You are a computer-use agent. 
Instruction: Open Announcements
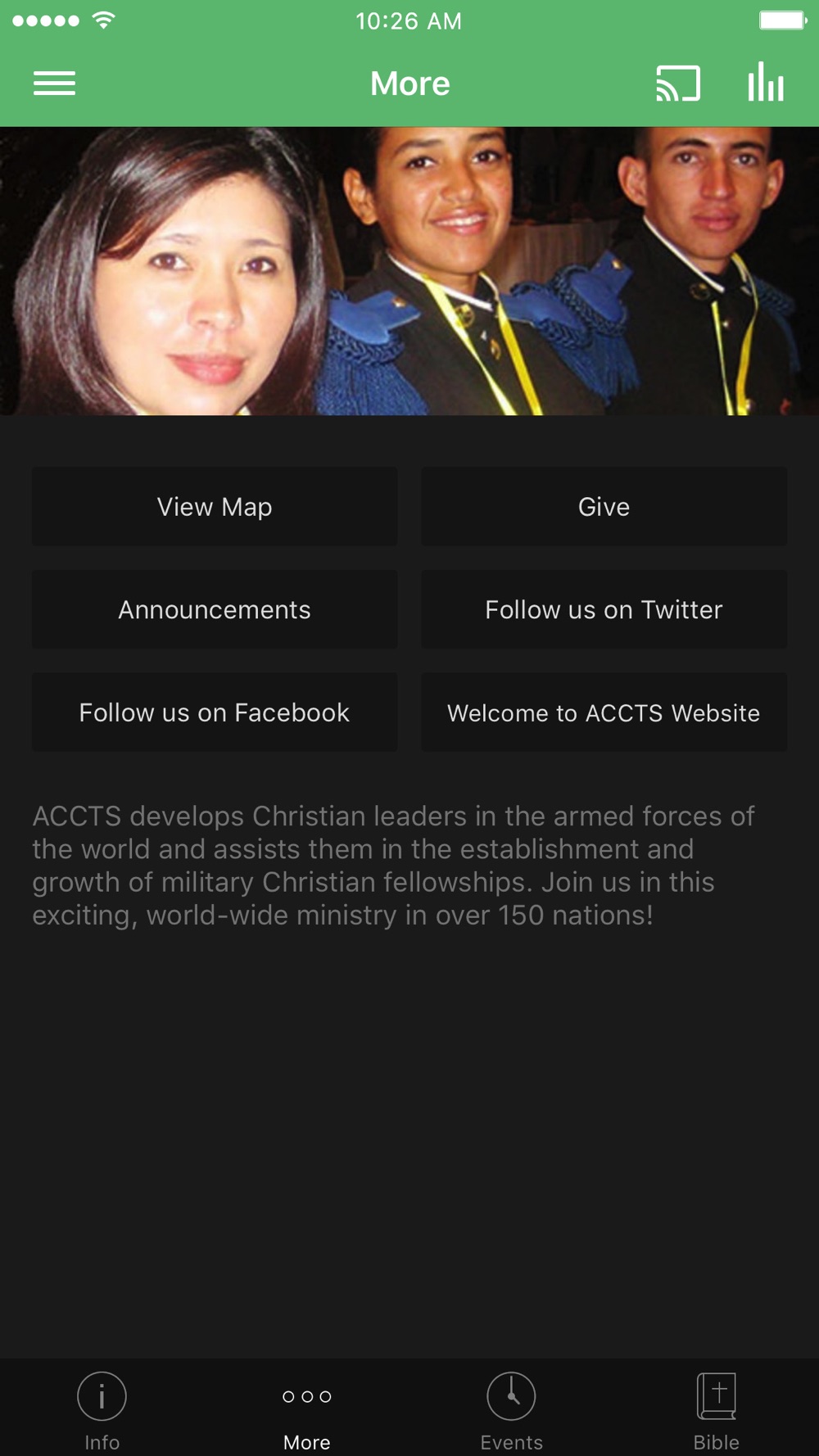[215, 610]
